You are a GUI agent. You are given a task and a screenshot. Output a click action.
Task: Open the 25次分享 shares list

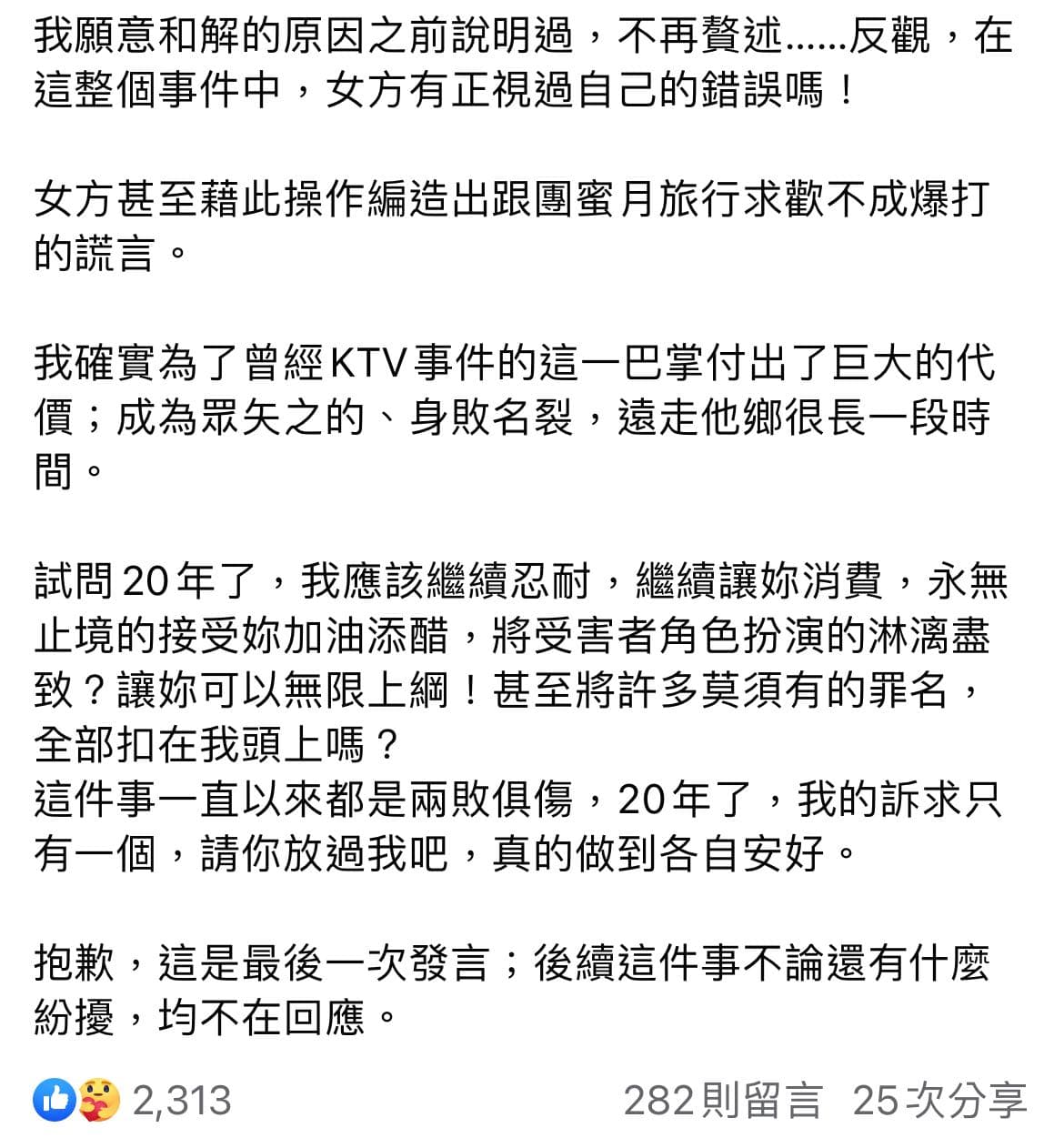(x=939, y=1101)
